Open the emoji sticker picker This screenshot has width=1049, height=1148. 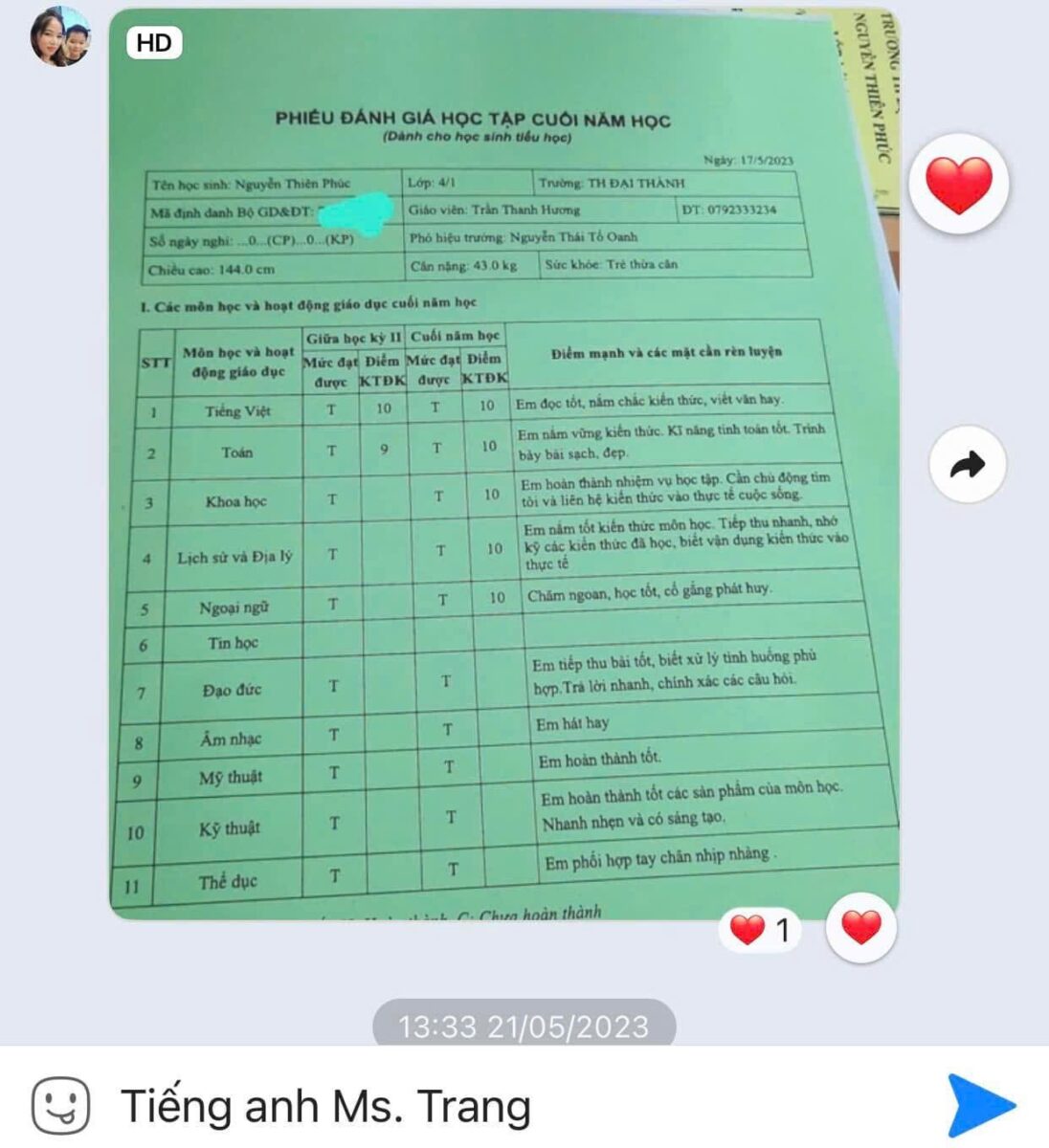(61, 1105)
